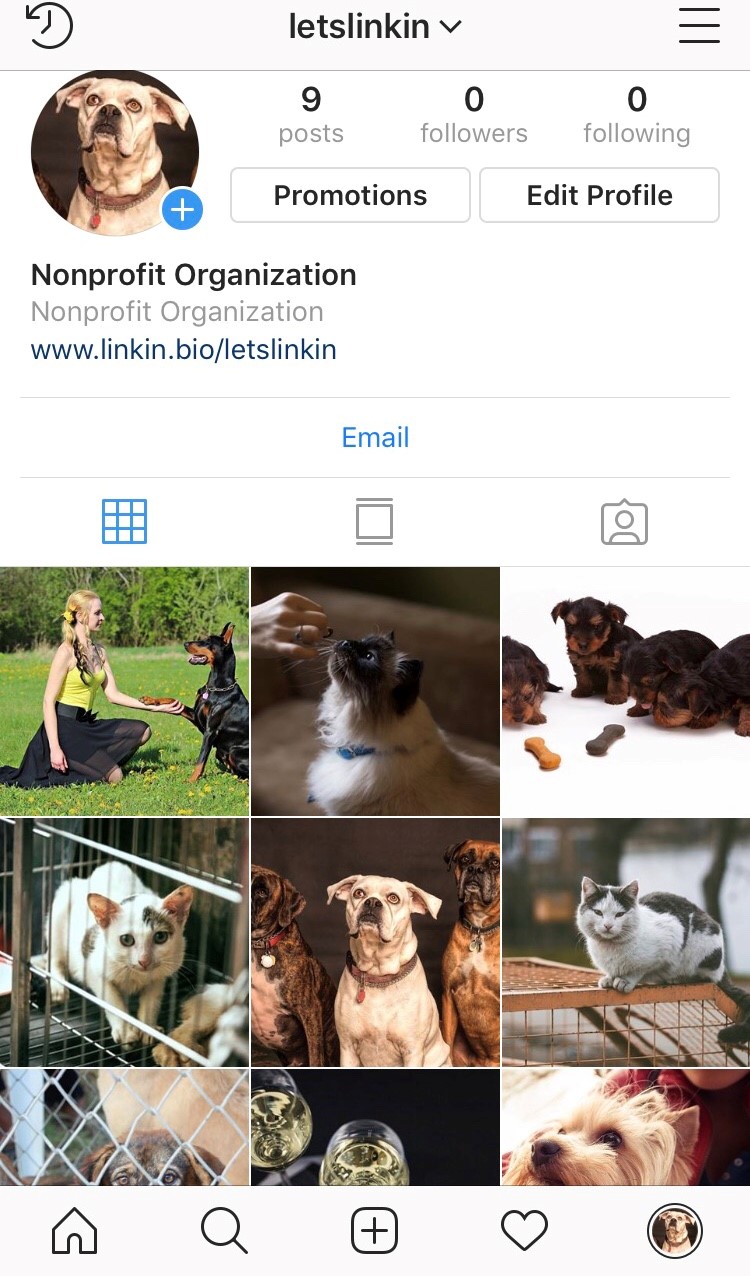Viewport: 750px width, 1276px height.
Task: Switch to the grid view tab
Action: [x=124, y=521]
